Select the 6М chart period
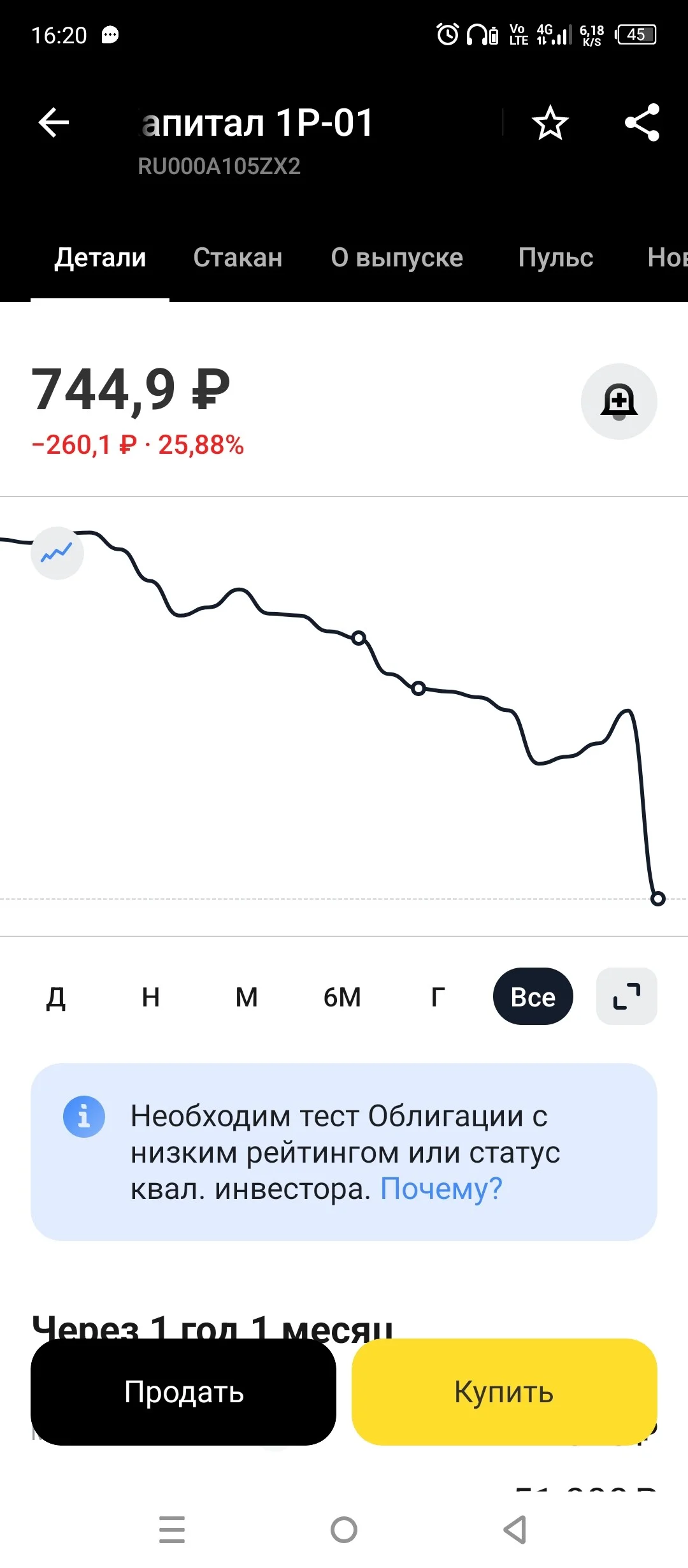Image resolution: width=688 pixels, height=1568 pixels. tap(342, 996)
